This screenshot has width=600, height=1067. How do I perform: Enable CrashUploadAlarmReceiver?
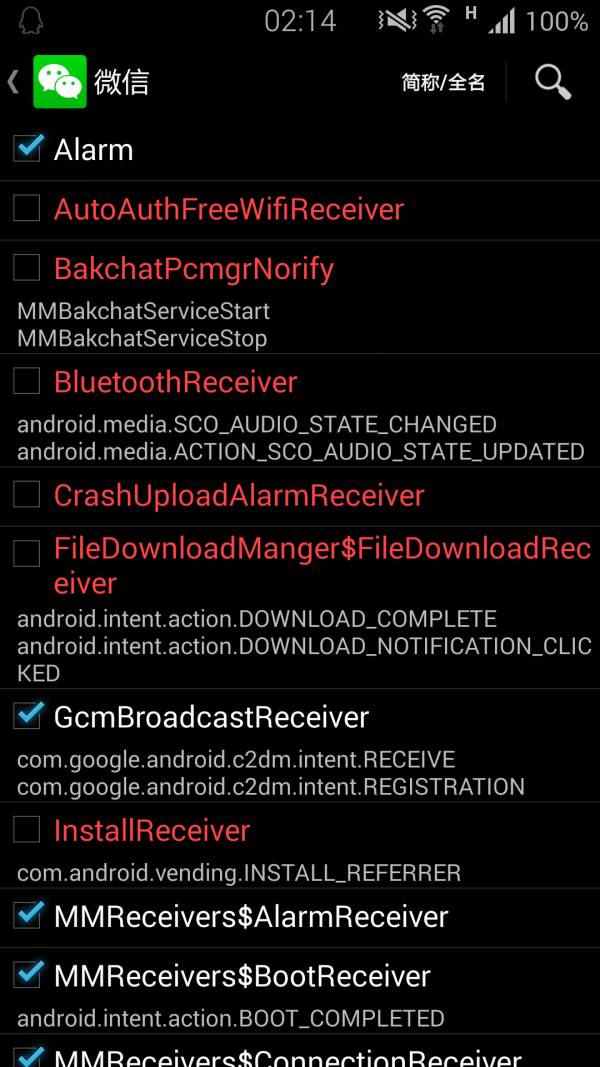27,495
